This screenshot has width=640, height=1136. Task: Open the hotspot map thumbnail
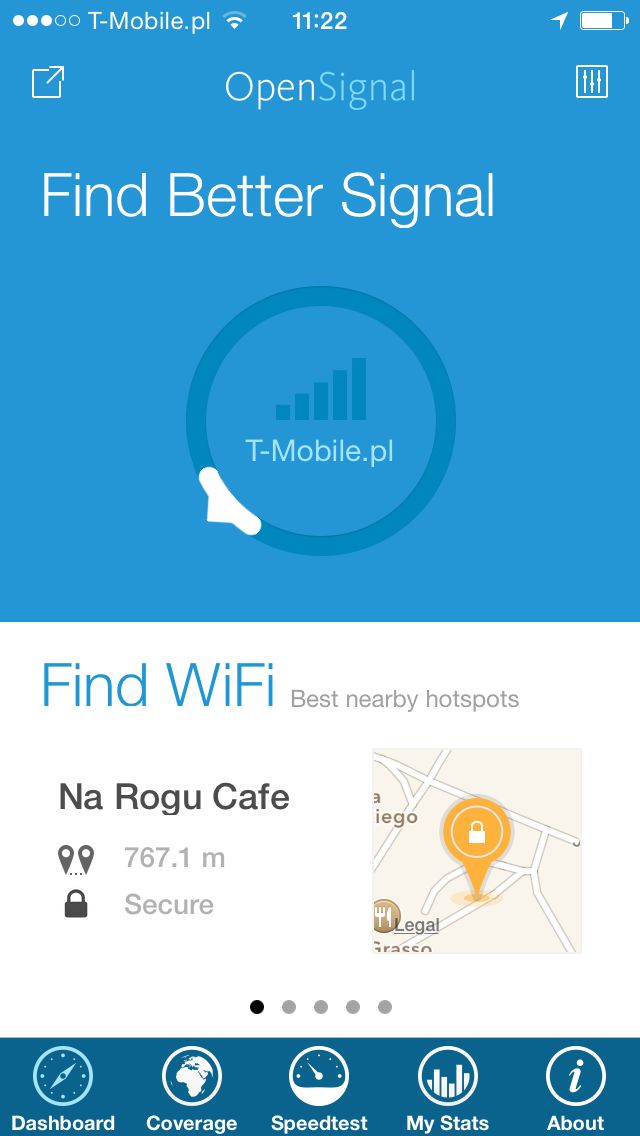[477, 851]
